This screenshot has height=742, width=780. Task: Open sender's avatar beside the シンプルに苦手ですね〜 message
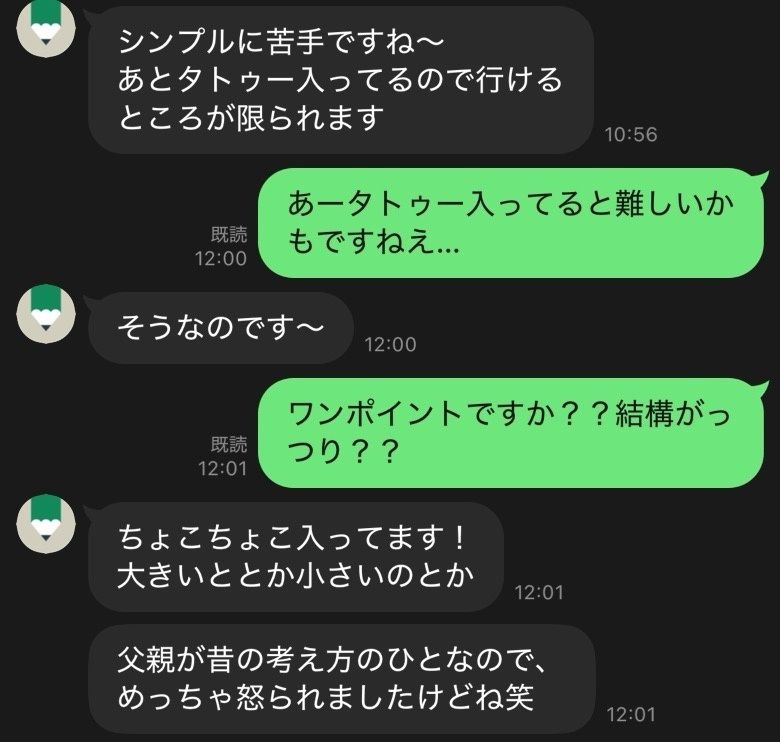43,27
